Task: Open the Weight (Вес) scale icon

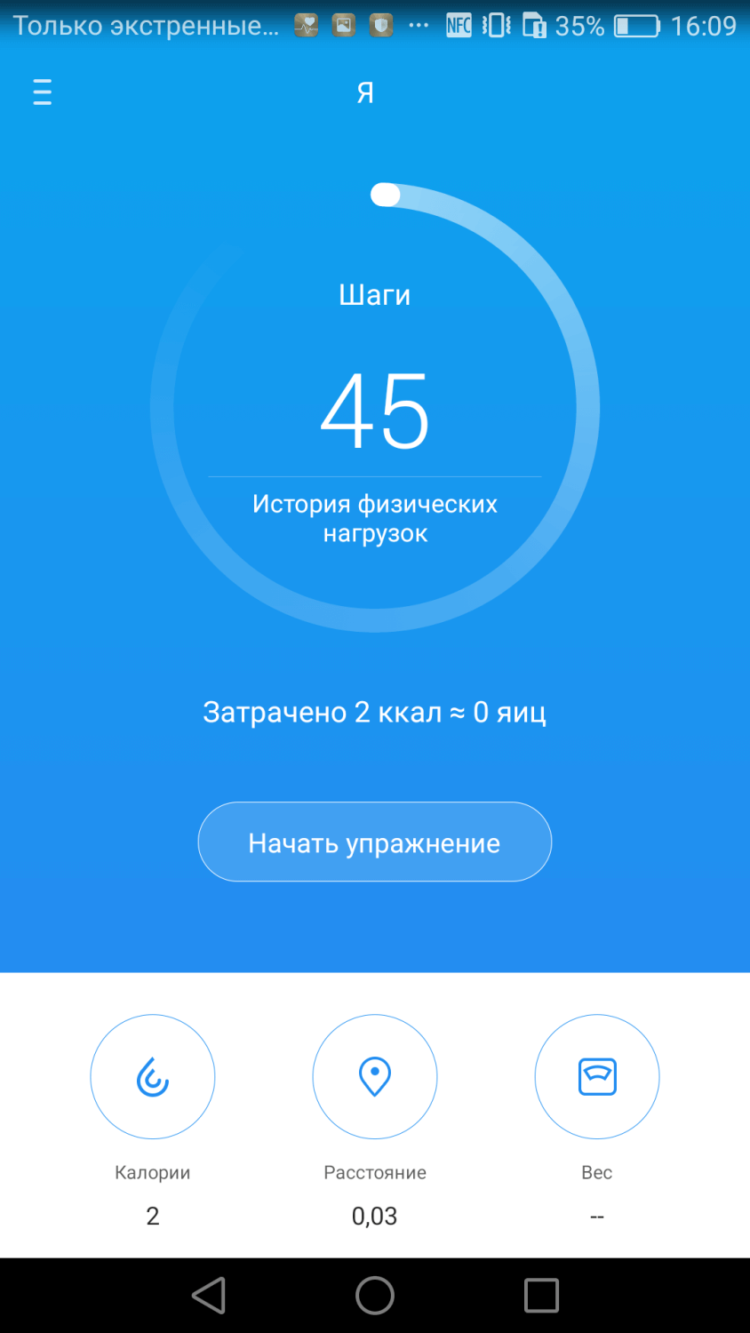Action: (x=597, y=1077)
